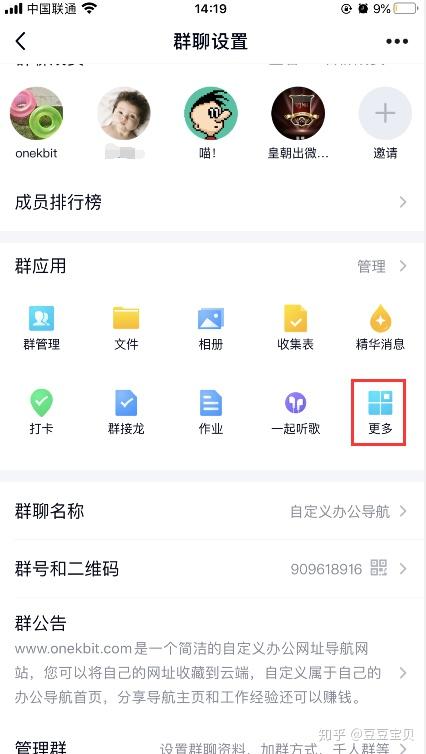Open the 群管理 app

click(x=41, y=328)
